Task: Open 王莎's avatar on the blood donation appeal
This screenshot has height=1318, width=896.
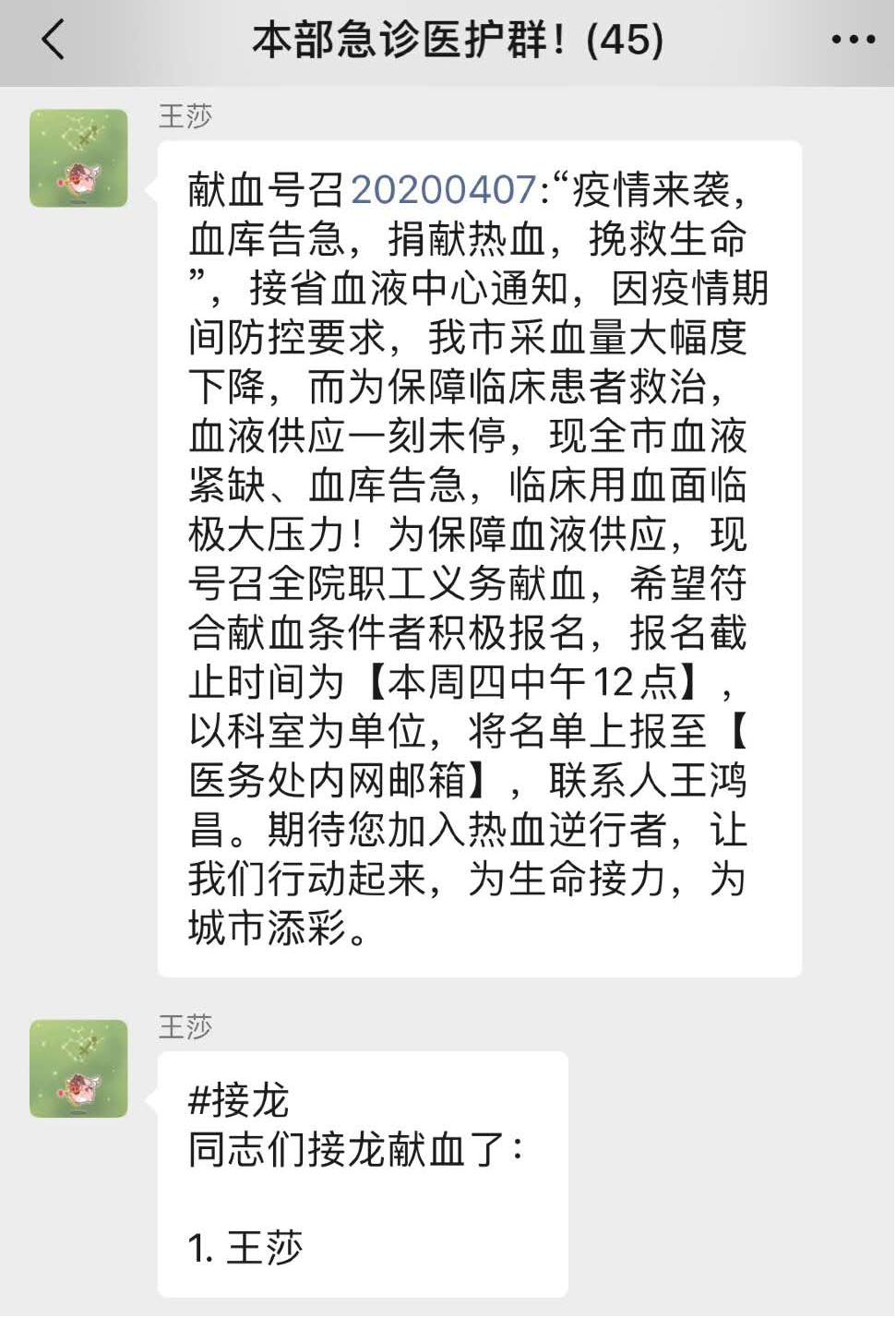Action: (78, 158)
